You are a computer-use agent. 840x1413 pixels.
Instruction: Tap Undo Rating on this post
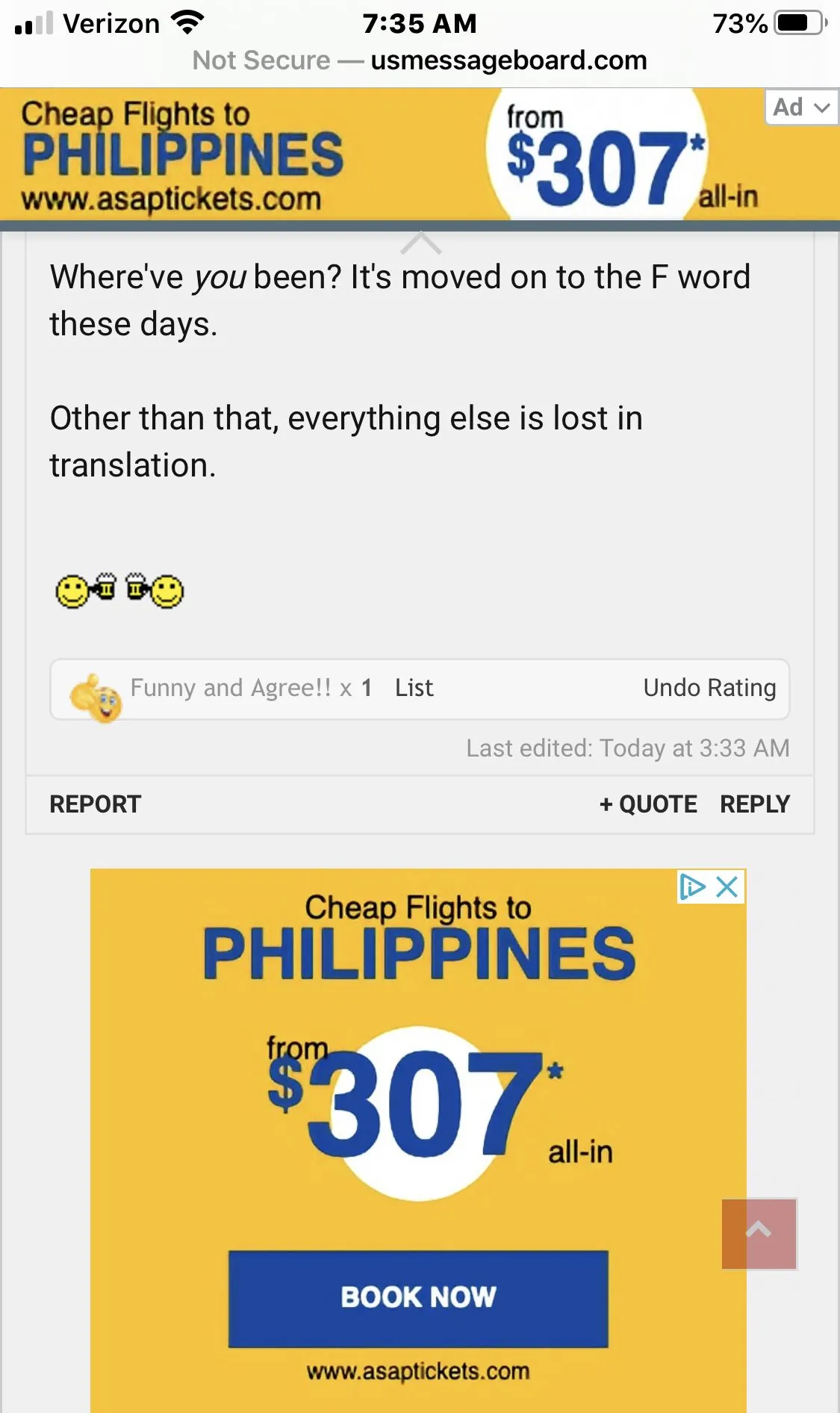709,688
